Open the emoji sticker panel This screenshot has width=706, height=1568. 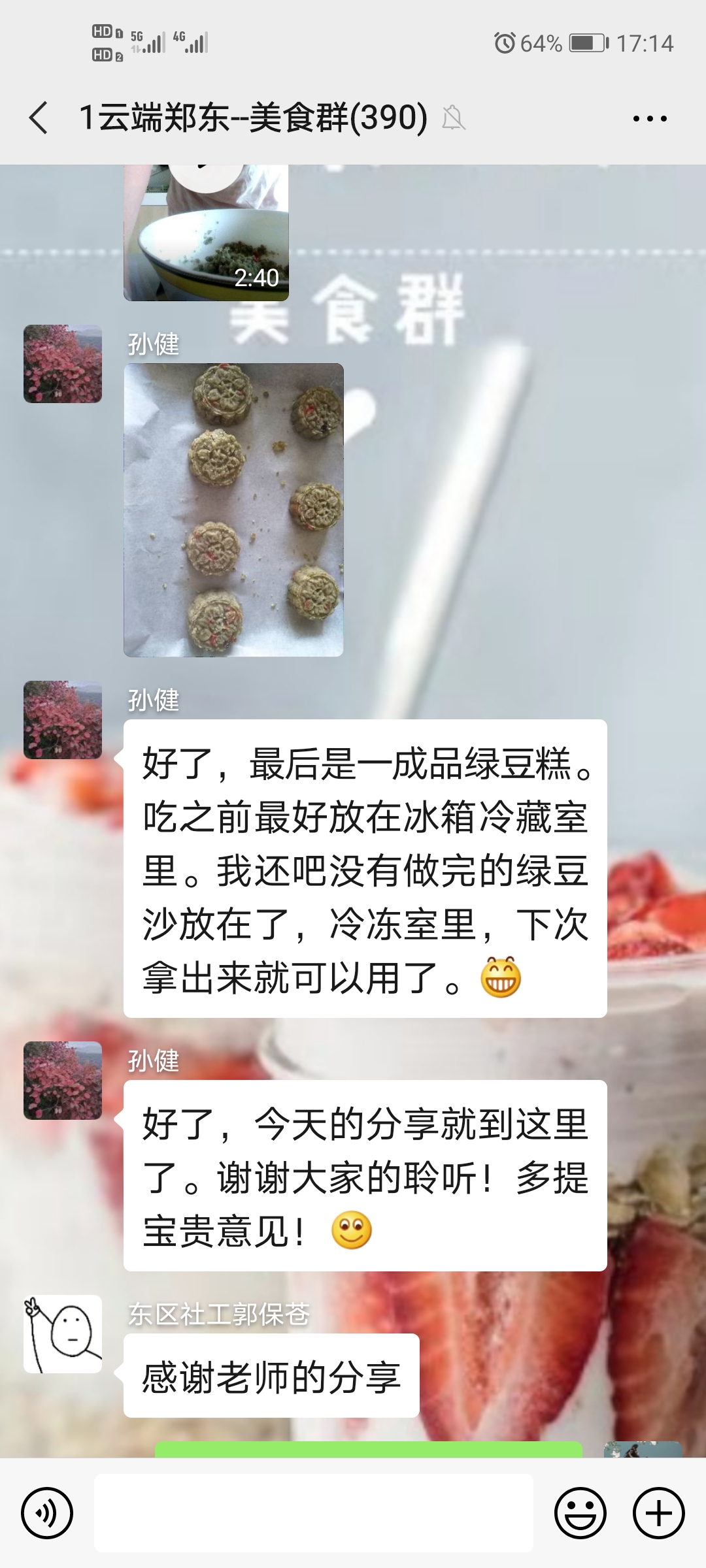coord(580,1513)
